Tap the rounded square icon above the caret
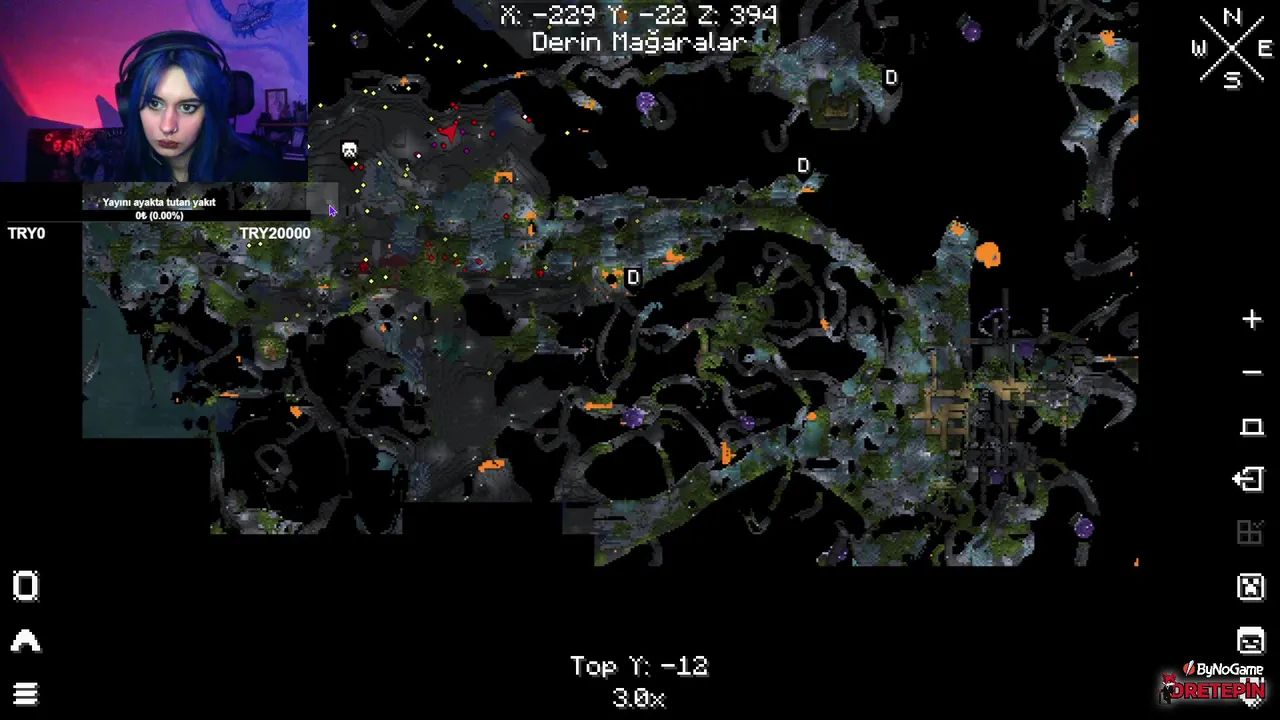 point(26,586)
